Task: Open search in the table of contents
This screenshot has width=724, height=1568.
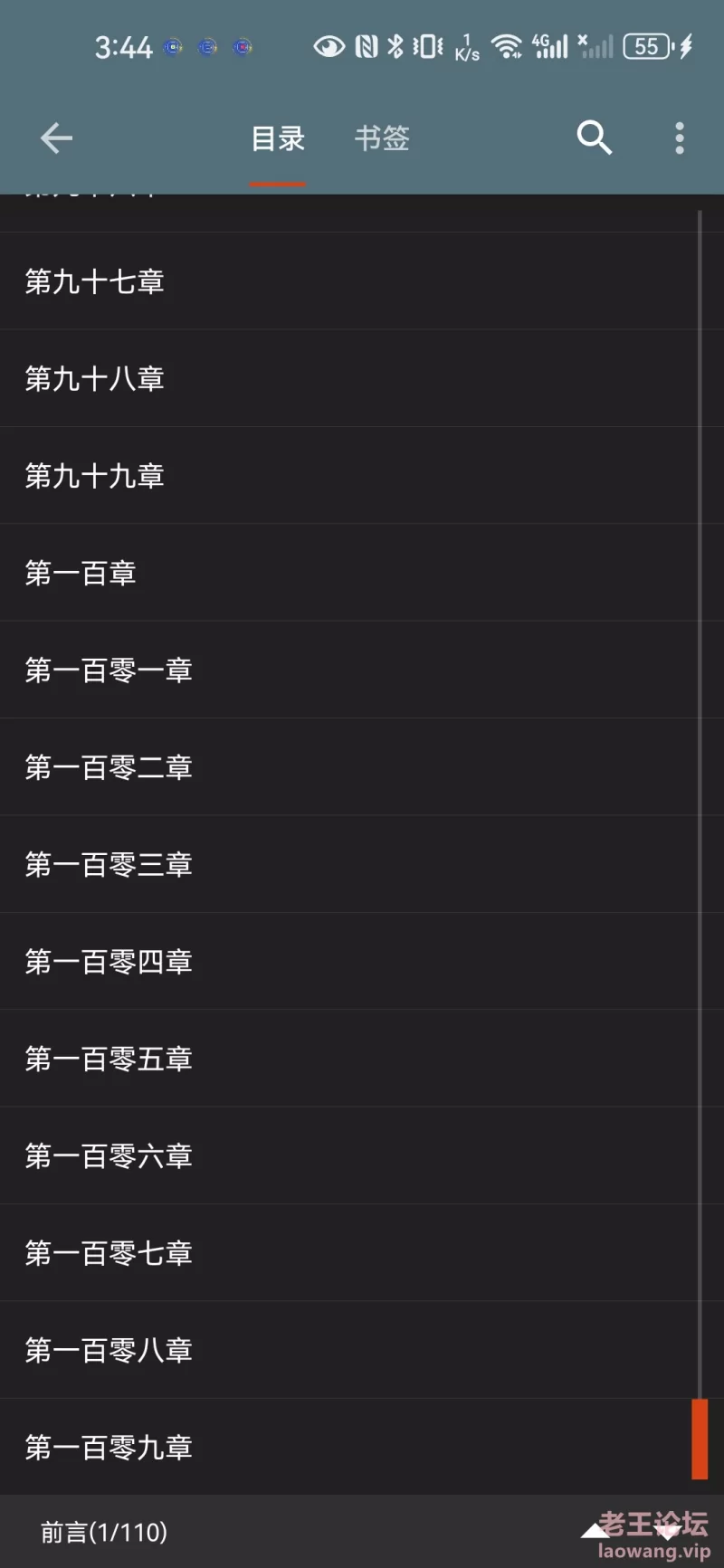Action: point(595,138)
